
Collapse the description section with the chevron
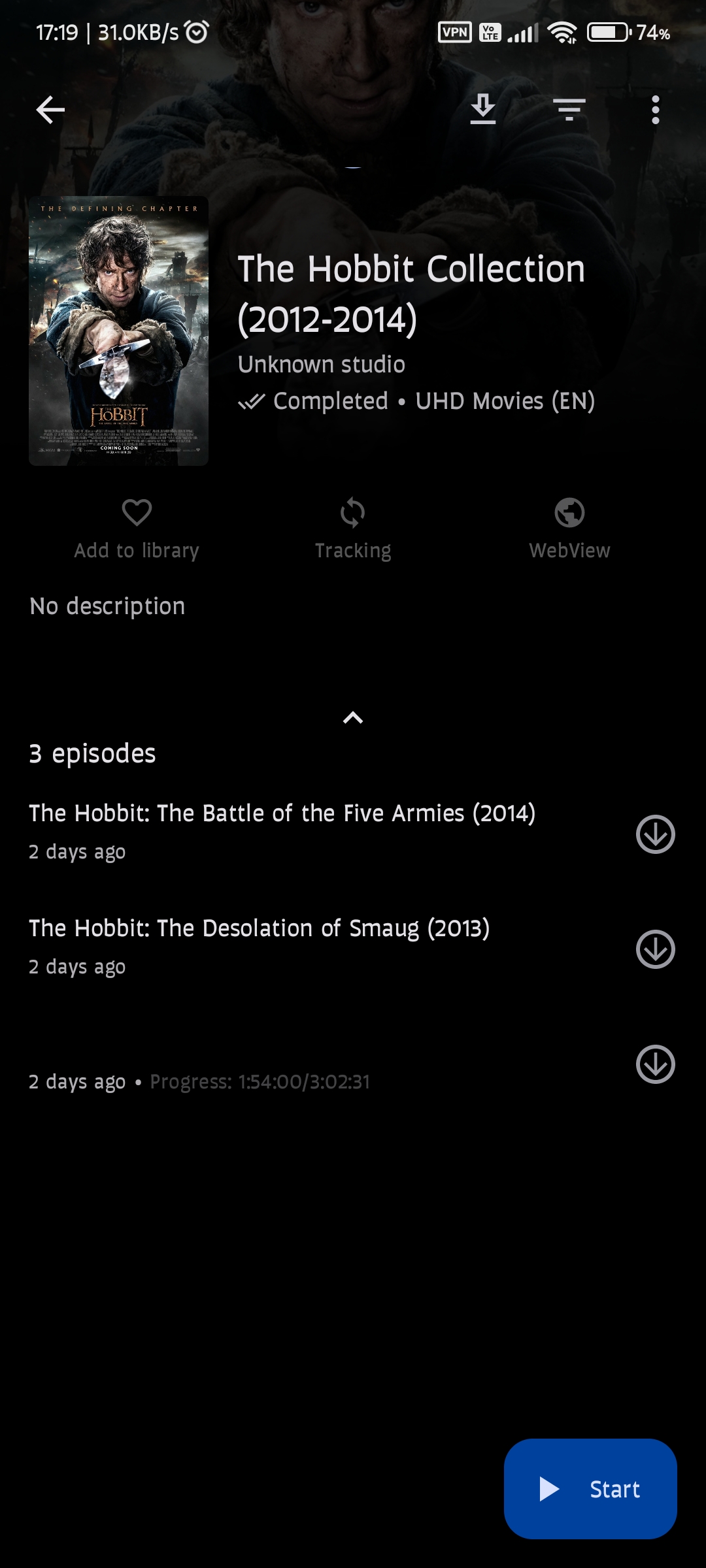(353, 718)
